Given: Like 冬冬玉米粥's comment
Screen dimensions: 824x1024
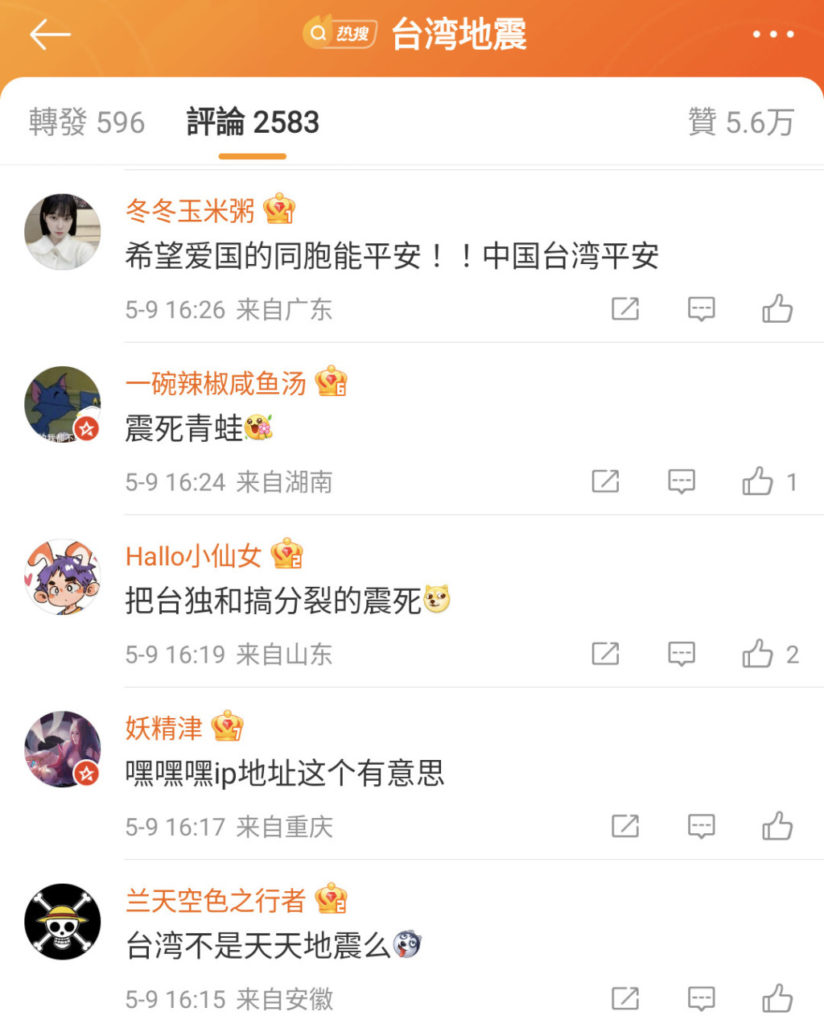Looking at the screenshot, I should 777,309.
